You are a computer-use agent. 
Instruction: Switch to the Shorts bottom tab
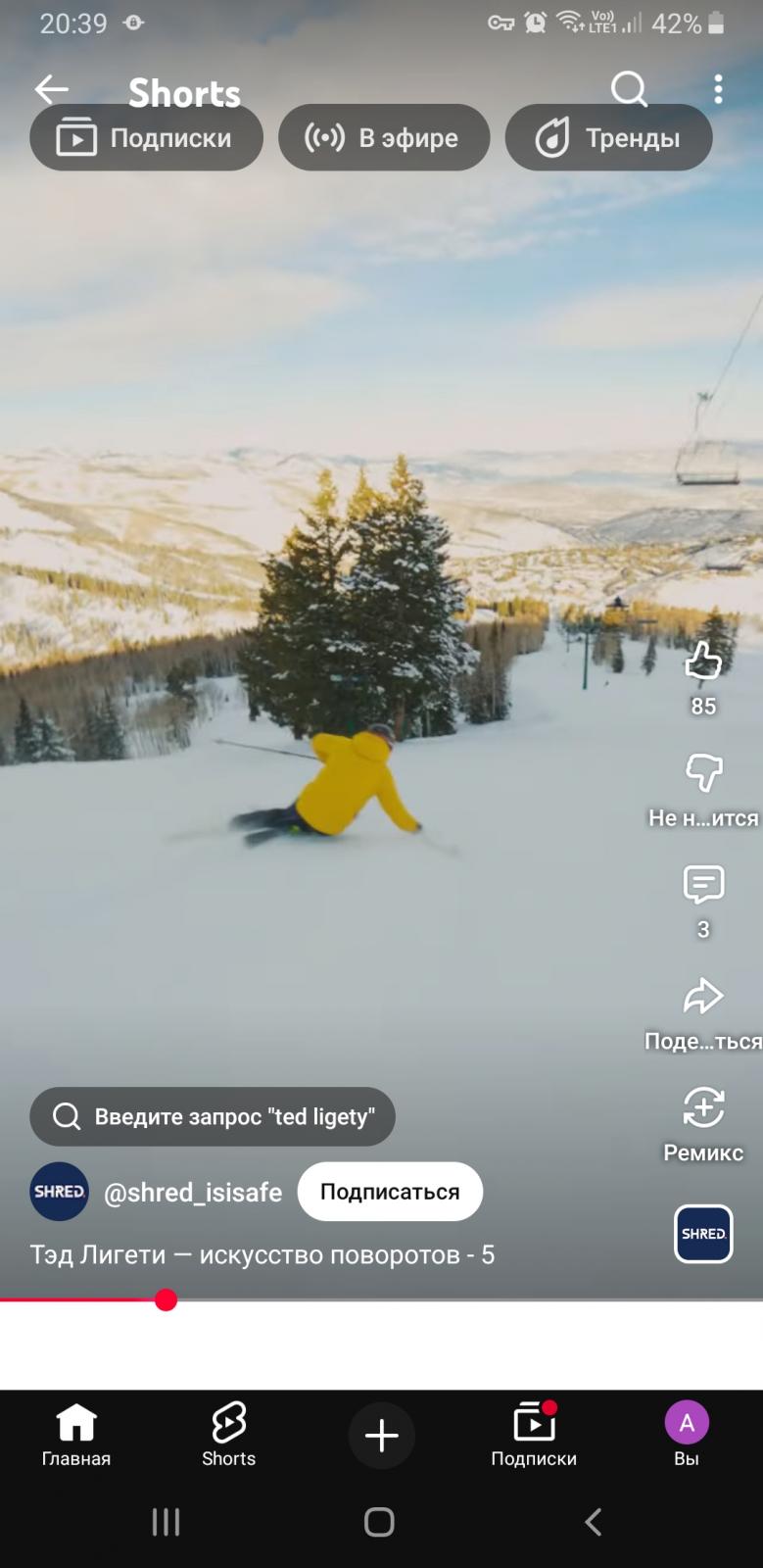pos(228,1435)
